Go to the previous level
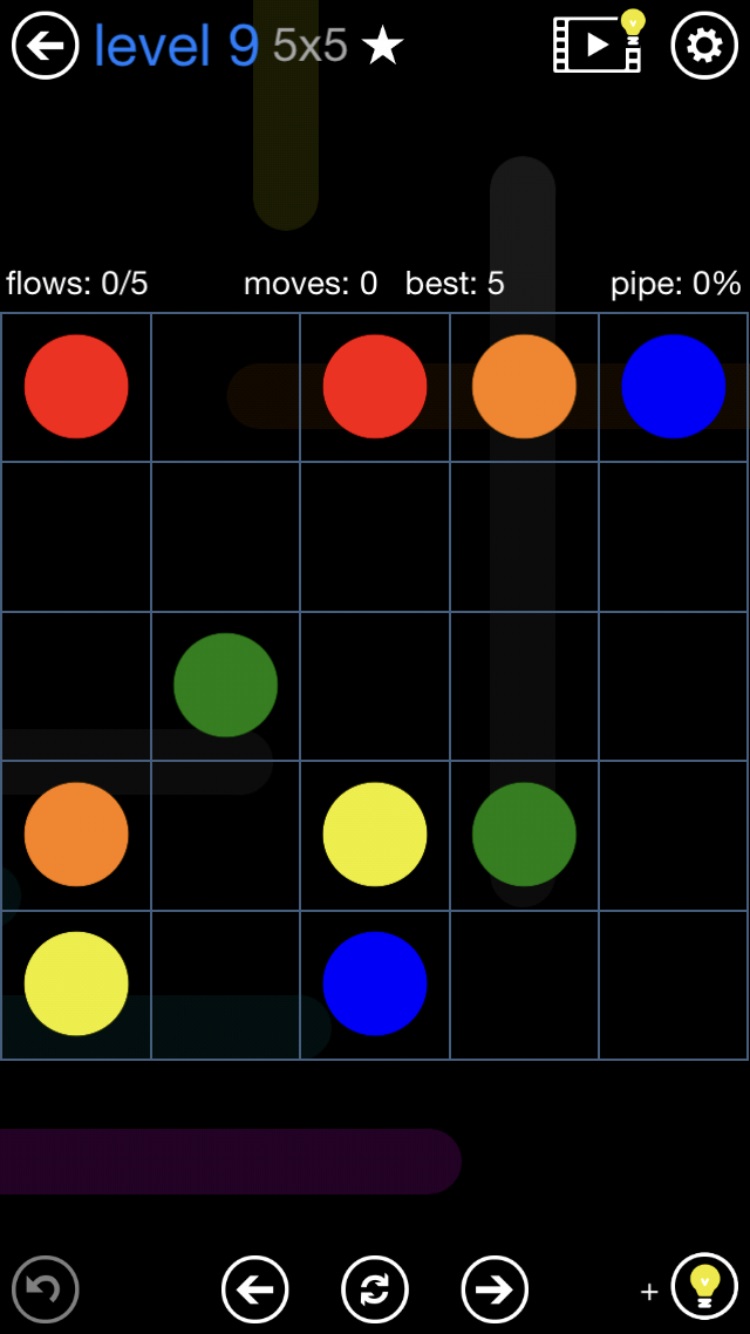This screenshot has width=750, height=1334. tap(255, 1289)
